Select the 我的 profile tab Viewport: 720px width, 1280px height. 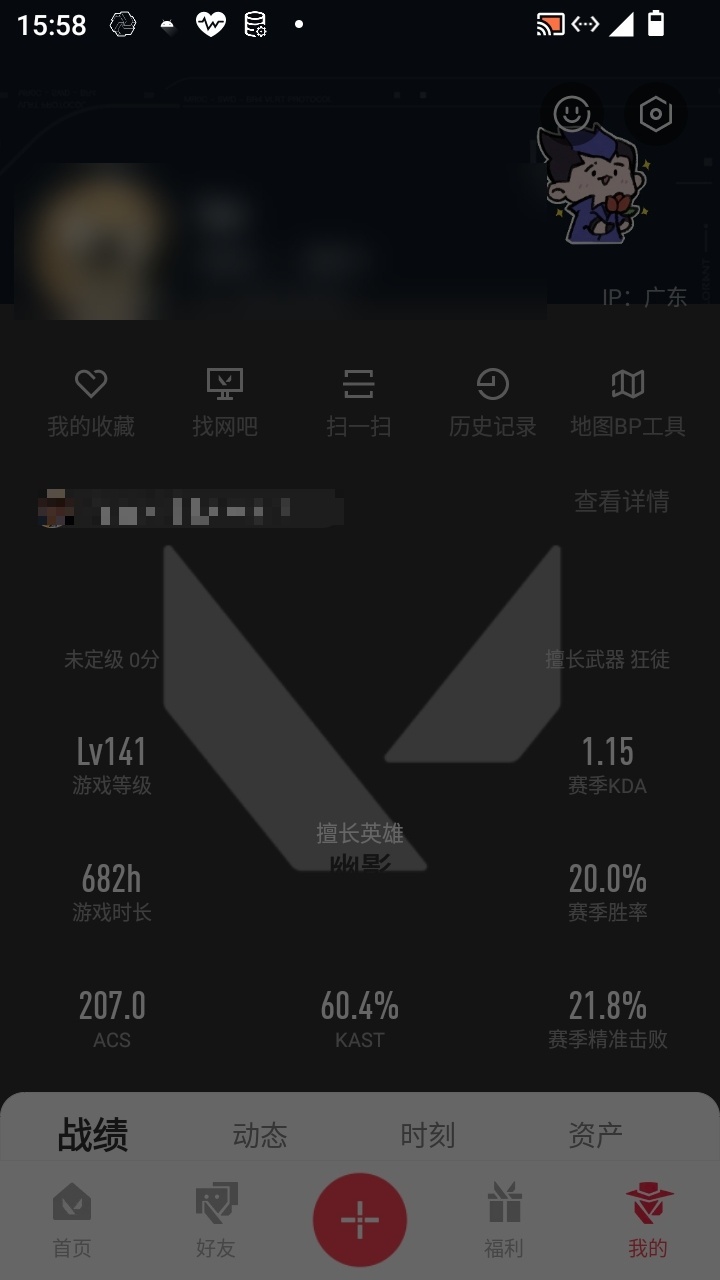coord(648,1220)
